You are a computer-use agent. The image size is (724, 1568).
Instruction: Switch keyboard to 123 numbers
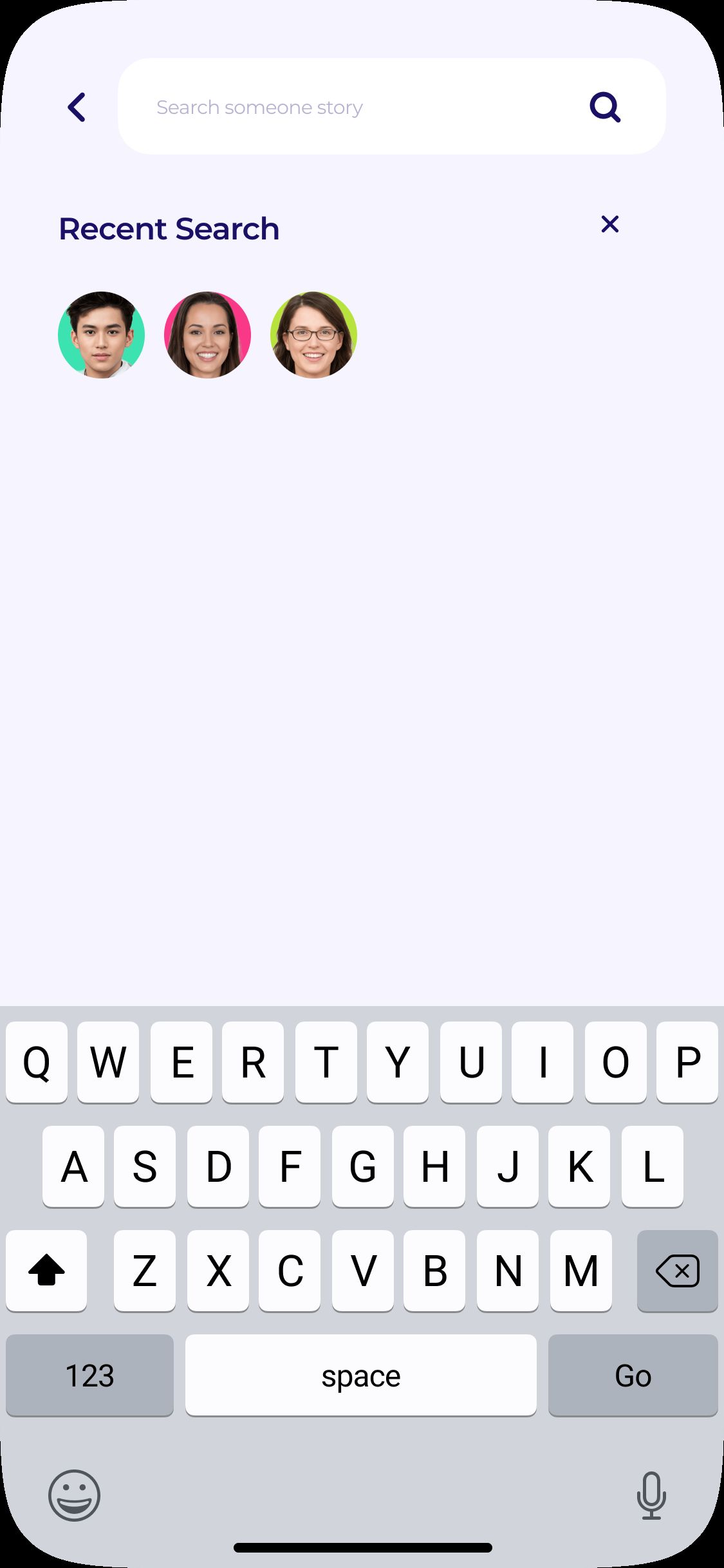[89, 1376]
